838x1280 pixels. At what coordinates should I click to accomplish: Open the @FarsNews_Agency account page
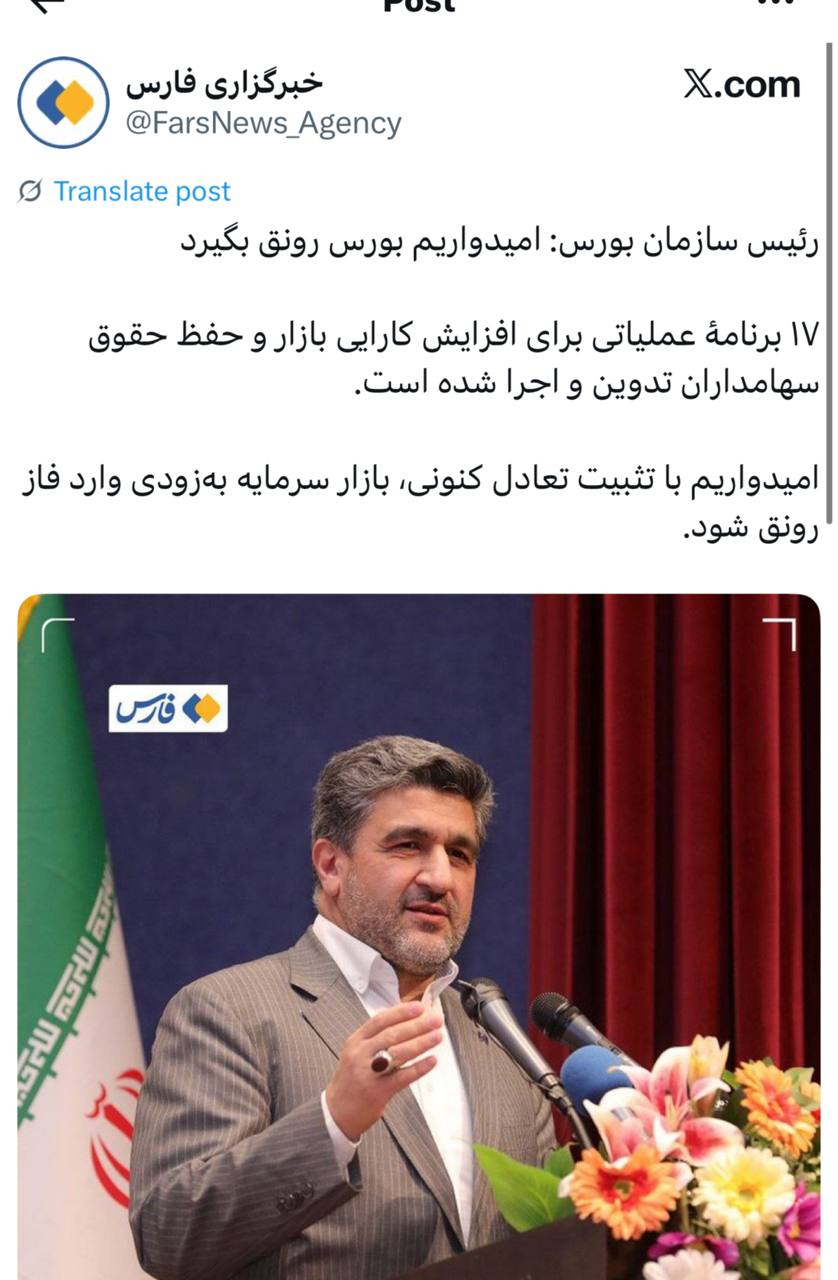pyautogui.click(x=263, y=123)
